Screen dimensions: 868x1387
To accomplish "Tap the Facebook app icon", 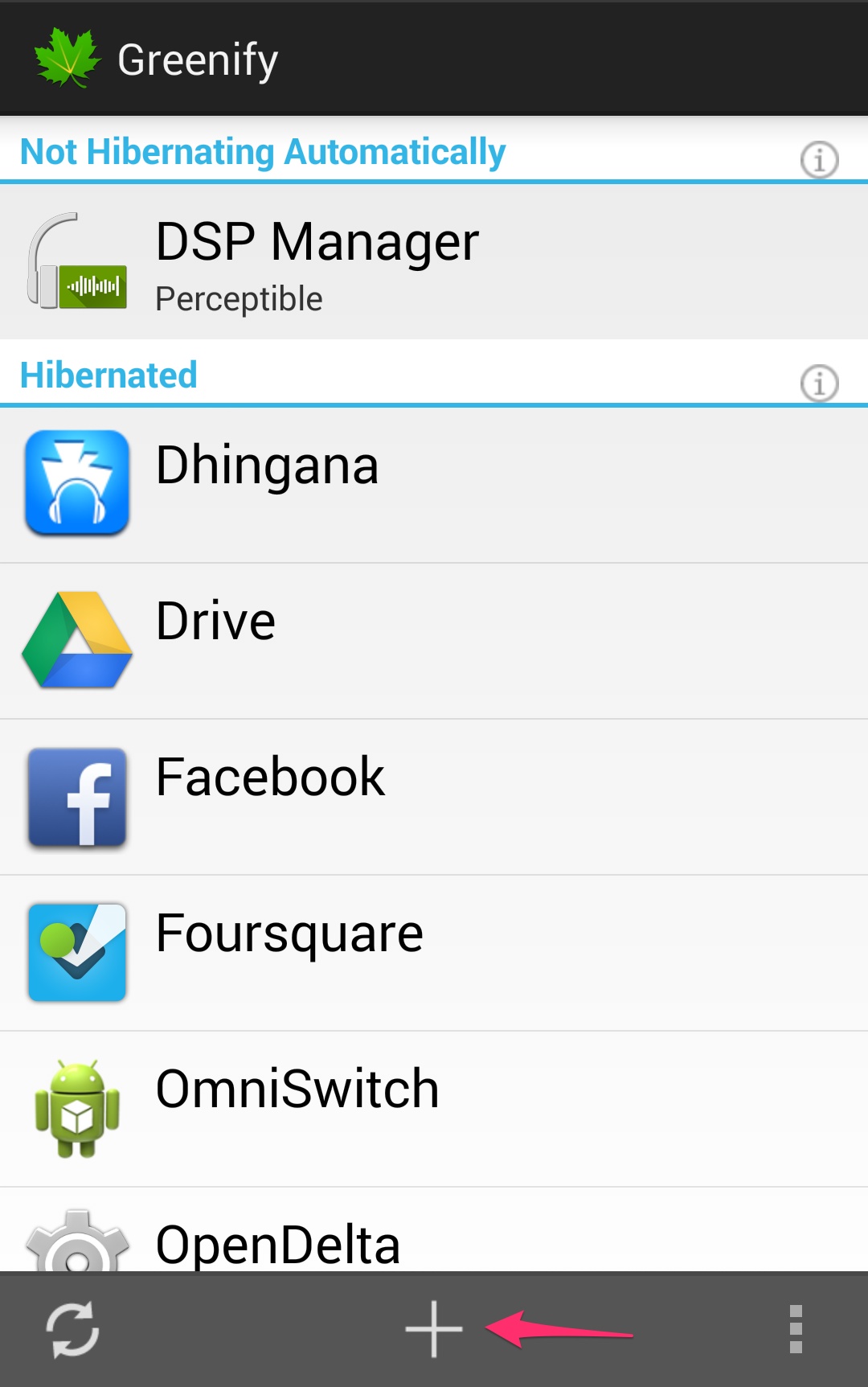I will point(76,796).
